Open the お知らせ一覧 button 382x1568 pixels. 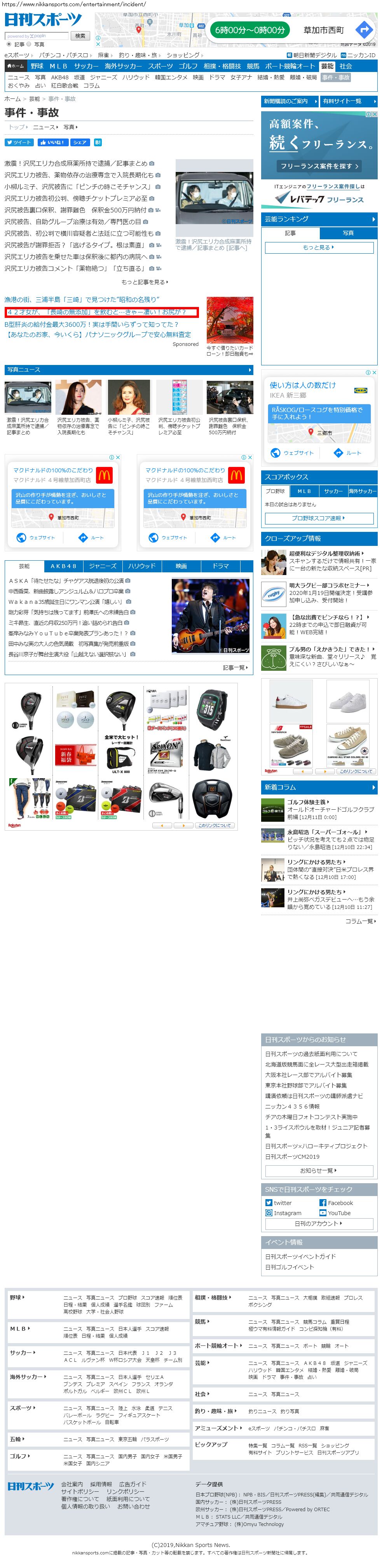319,1170
